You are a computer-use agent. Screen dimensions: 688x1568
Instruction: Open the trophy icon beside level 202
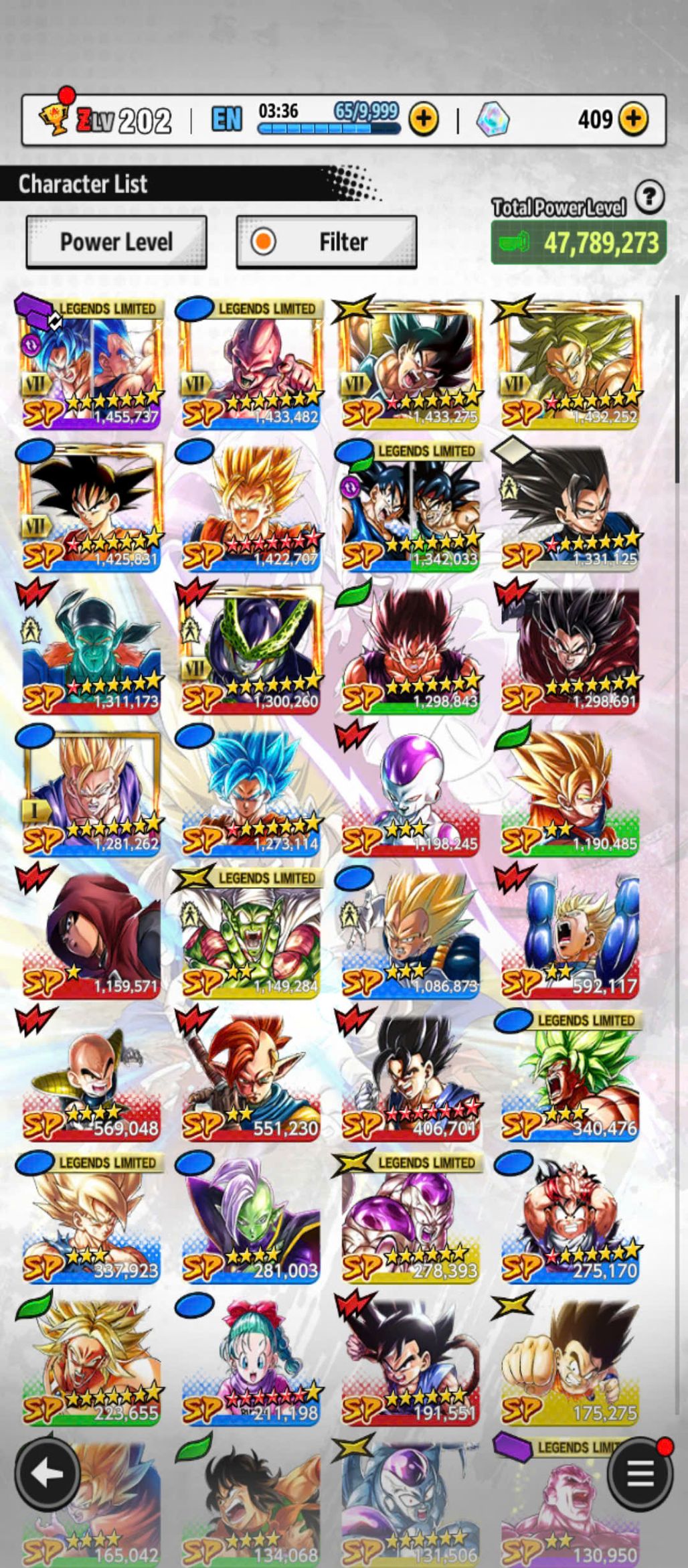(54, 119)
